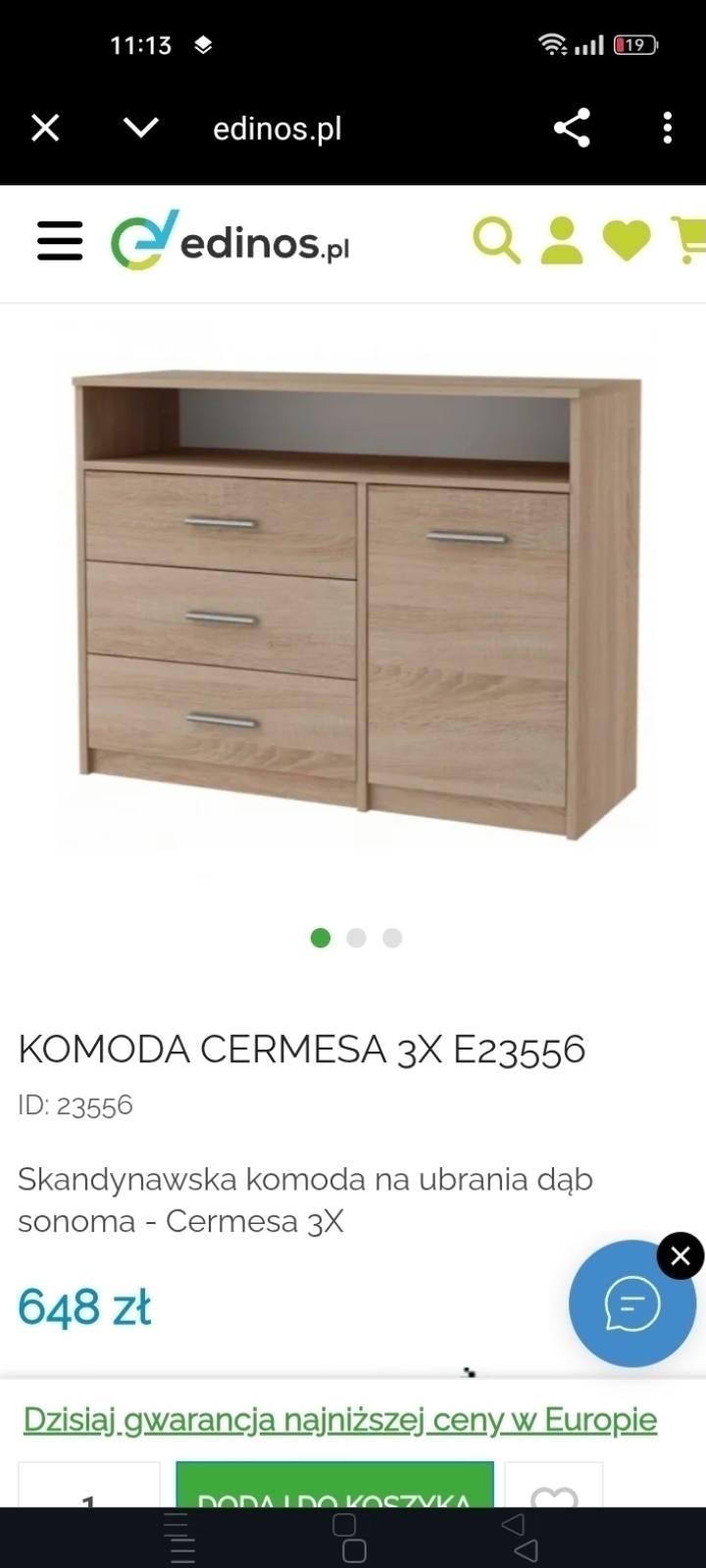The height and width of the screenshot is (1568, 706).
Task: Close the in-app browser tab
Action: pos(45,128)
